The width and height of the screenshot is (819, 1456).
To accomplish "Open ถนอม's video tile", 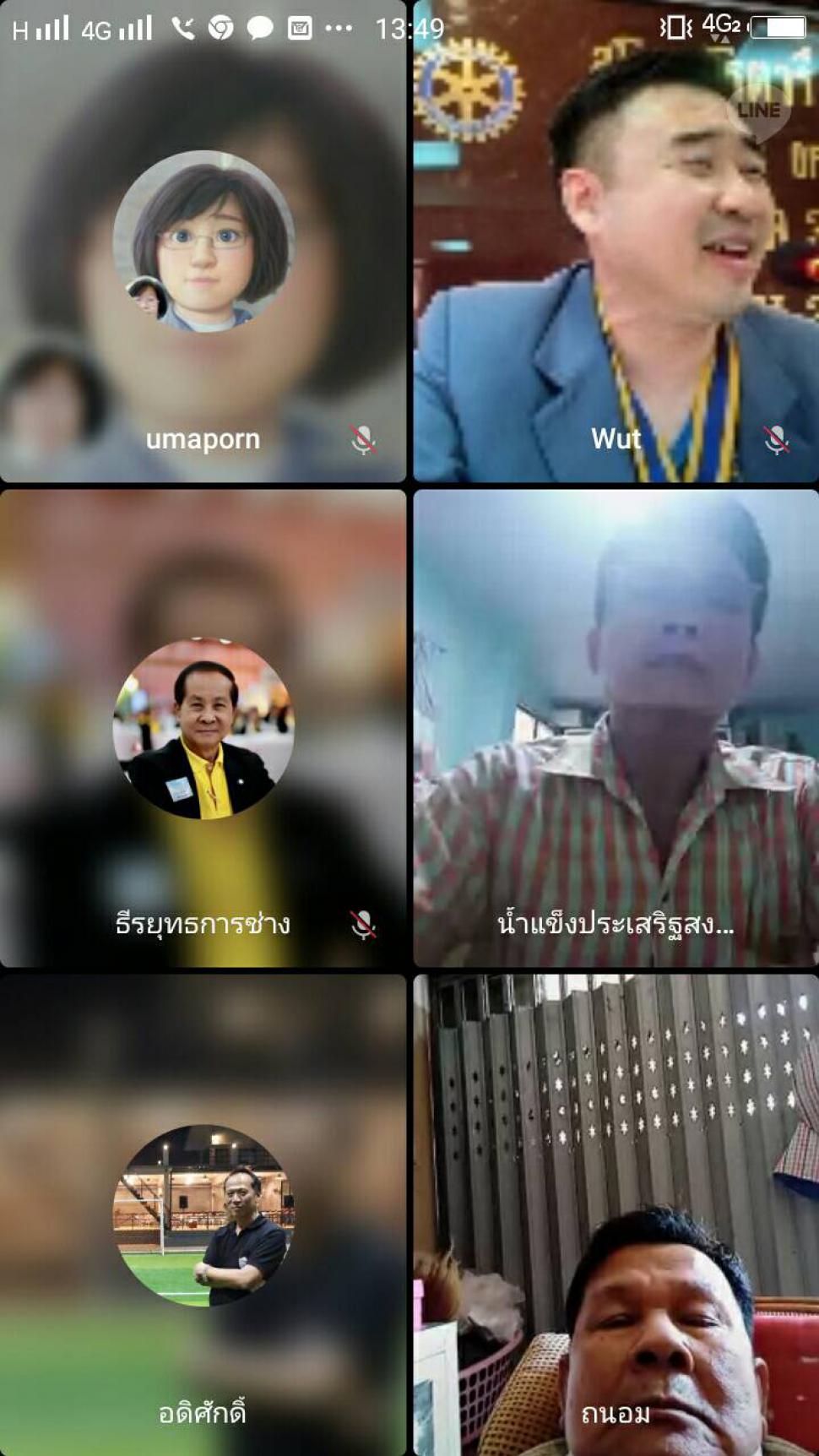I will point(616,1215).
